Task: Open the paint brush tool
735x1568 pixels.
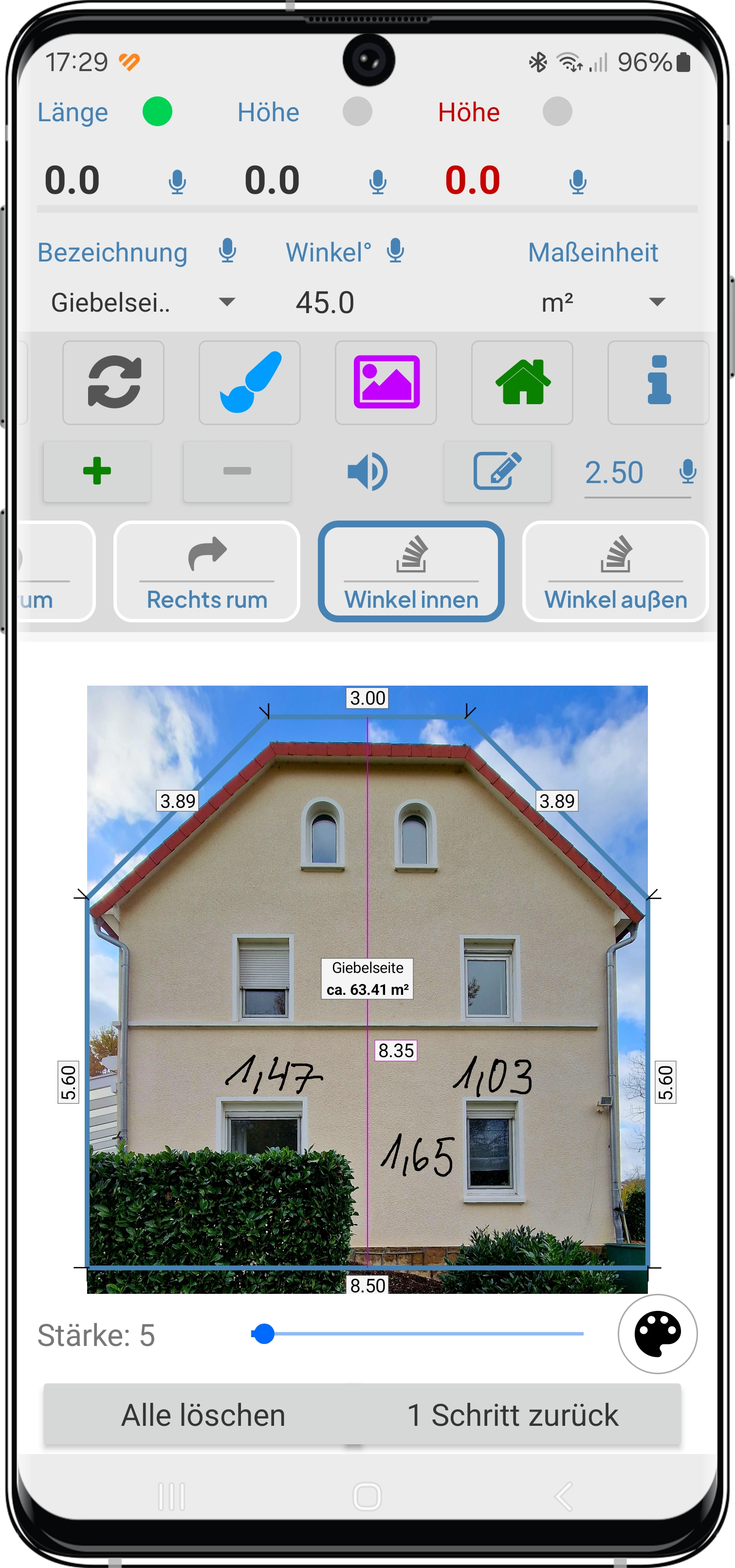Action: pyautogui.click(x=249, y=382)
